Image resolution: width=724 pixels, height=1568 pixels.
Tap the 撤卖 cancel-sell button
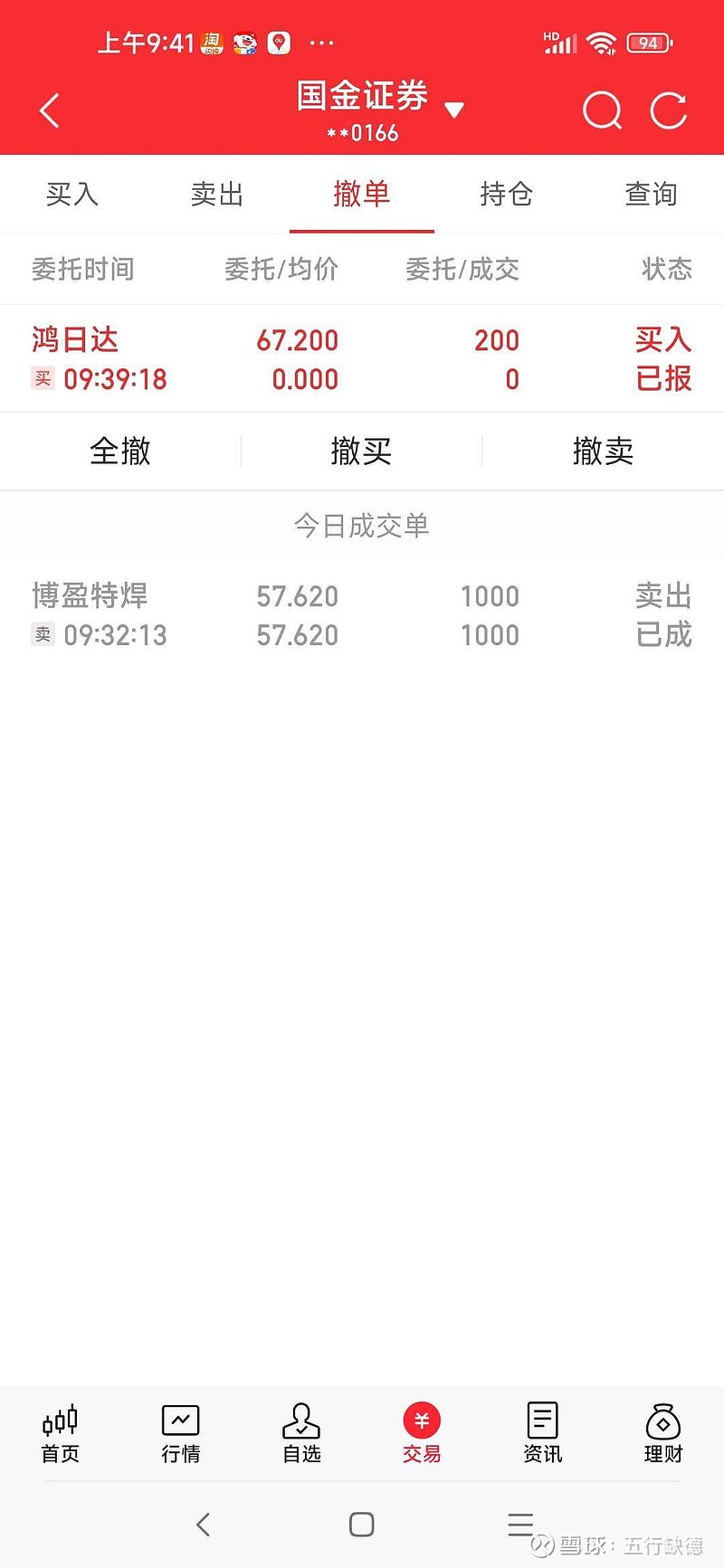point(603,451)
